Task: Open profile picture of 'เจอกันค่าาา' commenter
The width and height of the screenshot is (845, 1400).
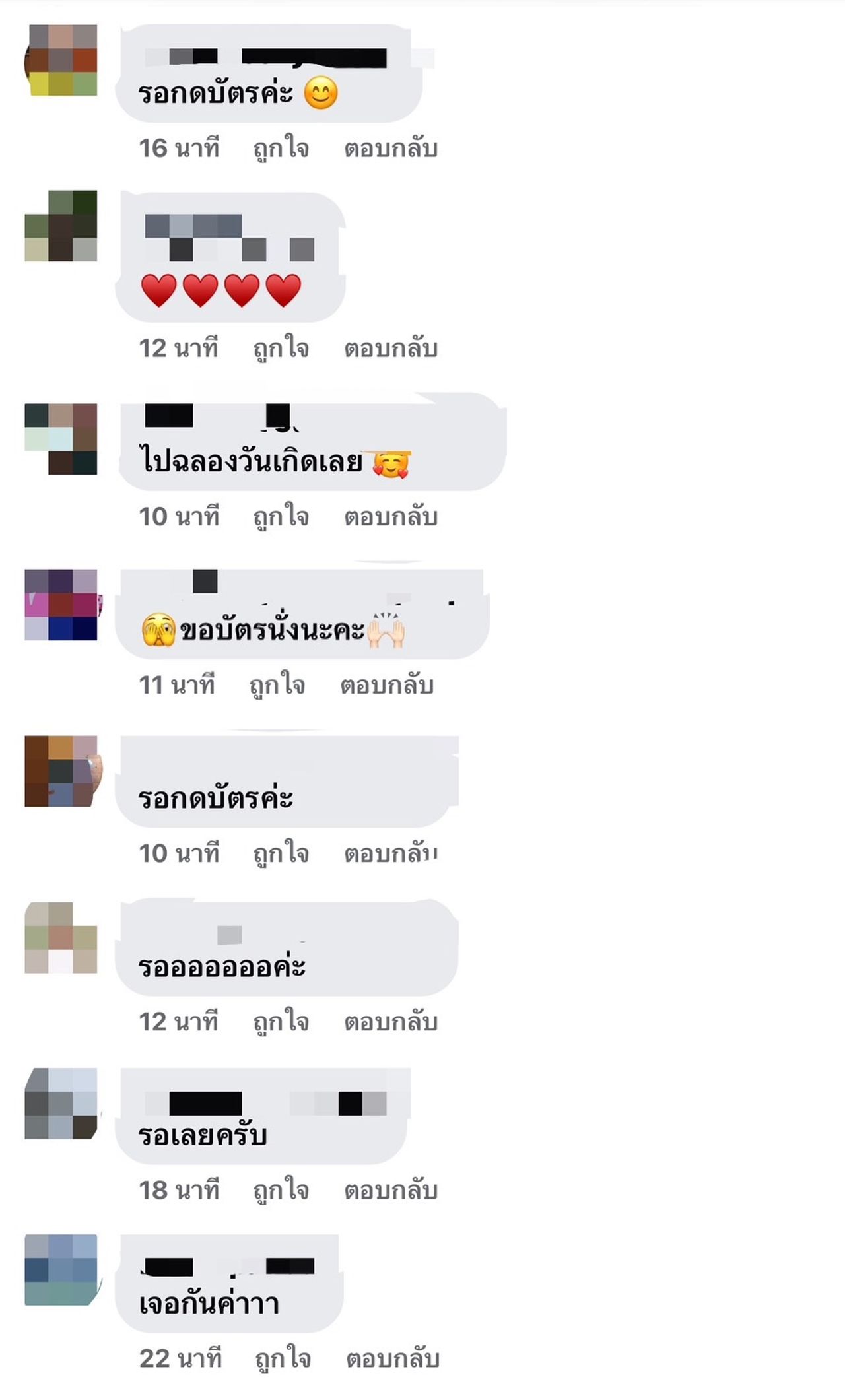Action: 61,1270
